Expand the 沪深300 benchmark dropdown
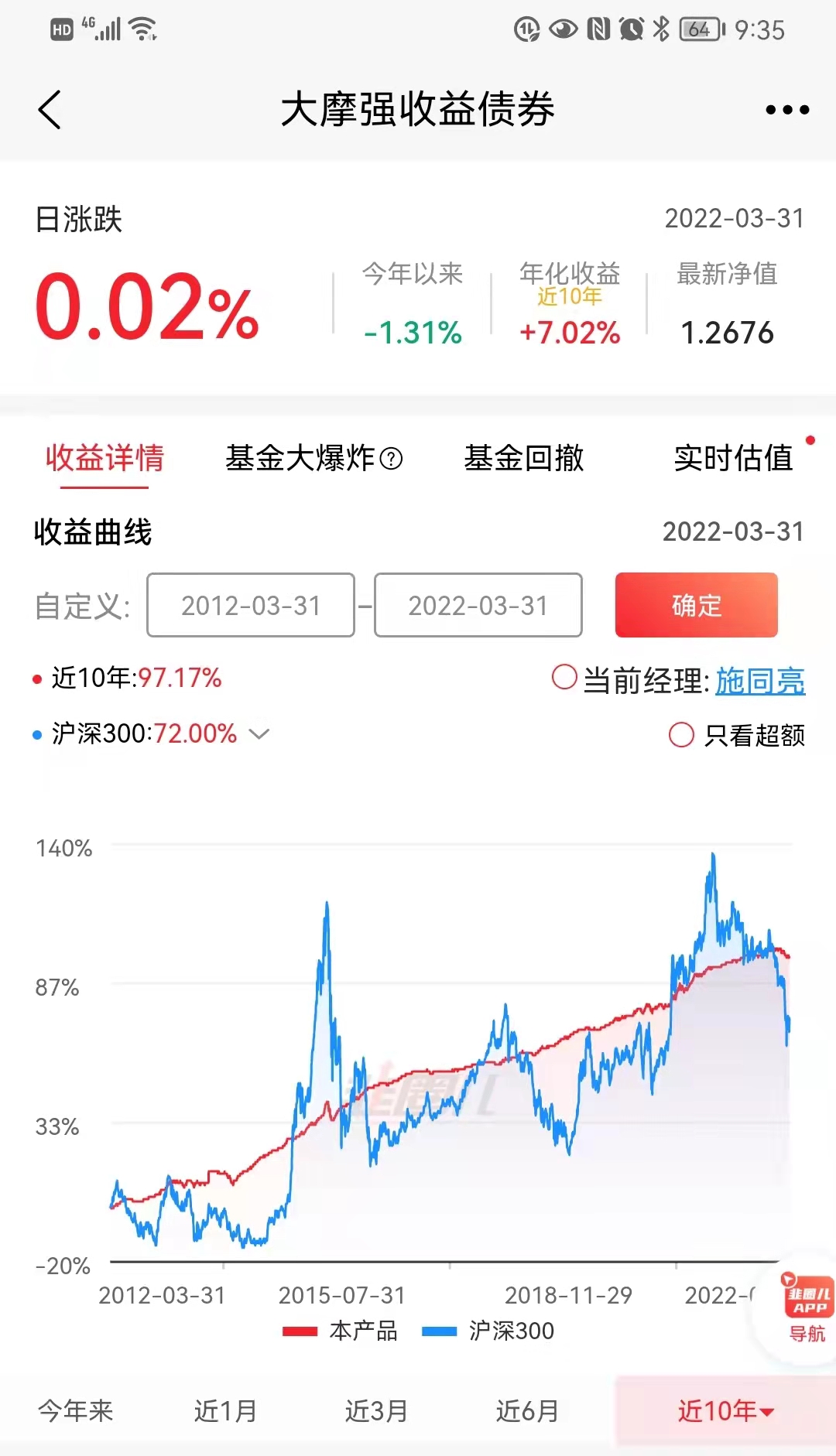Image resolution: width=836 pixels, height=1456 pixels. tap(259, 733)
